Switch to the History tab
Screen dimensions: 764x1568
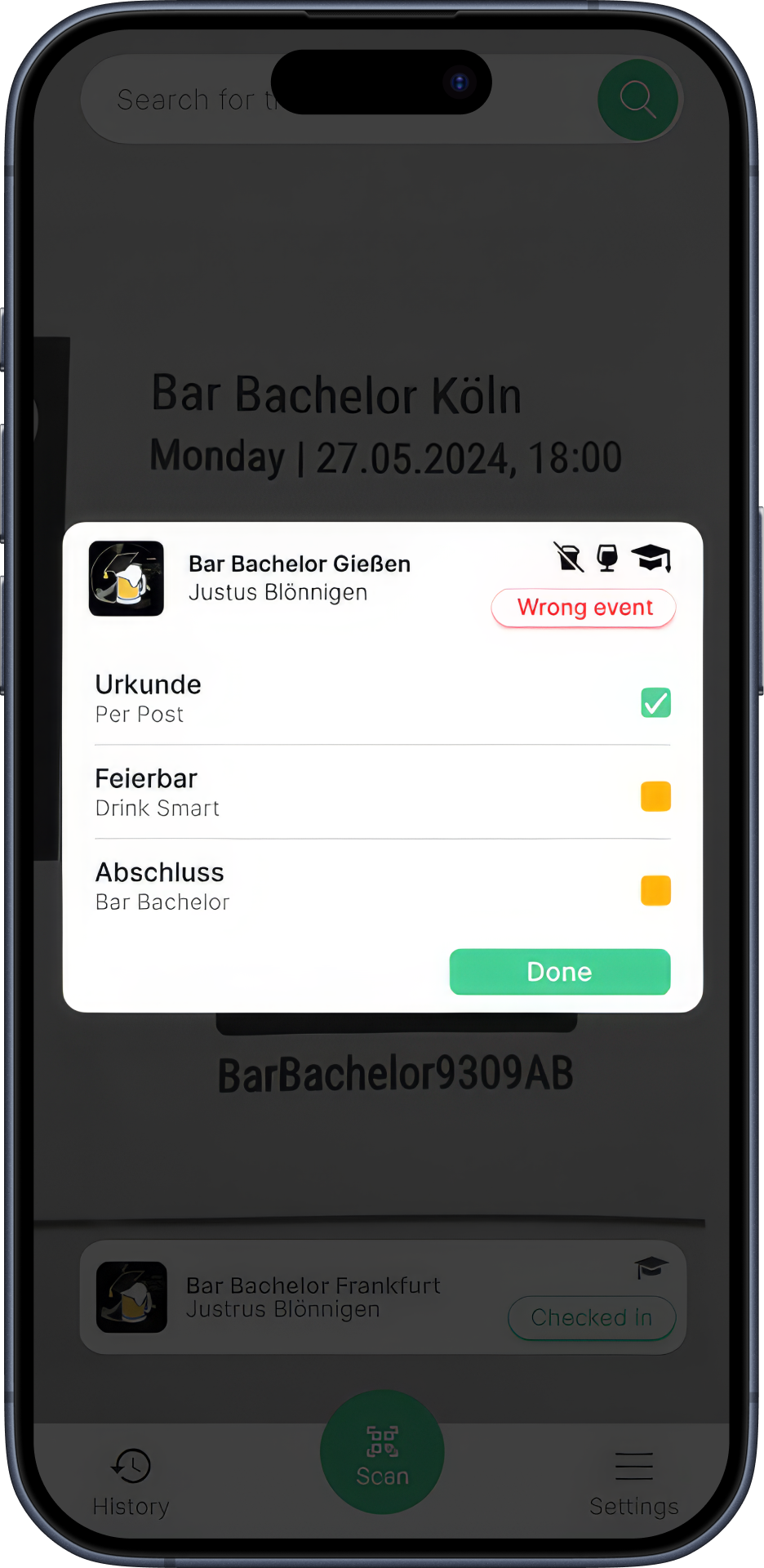click(x=131, y=1482)
